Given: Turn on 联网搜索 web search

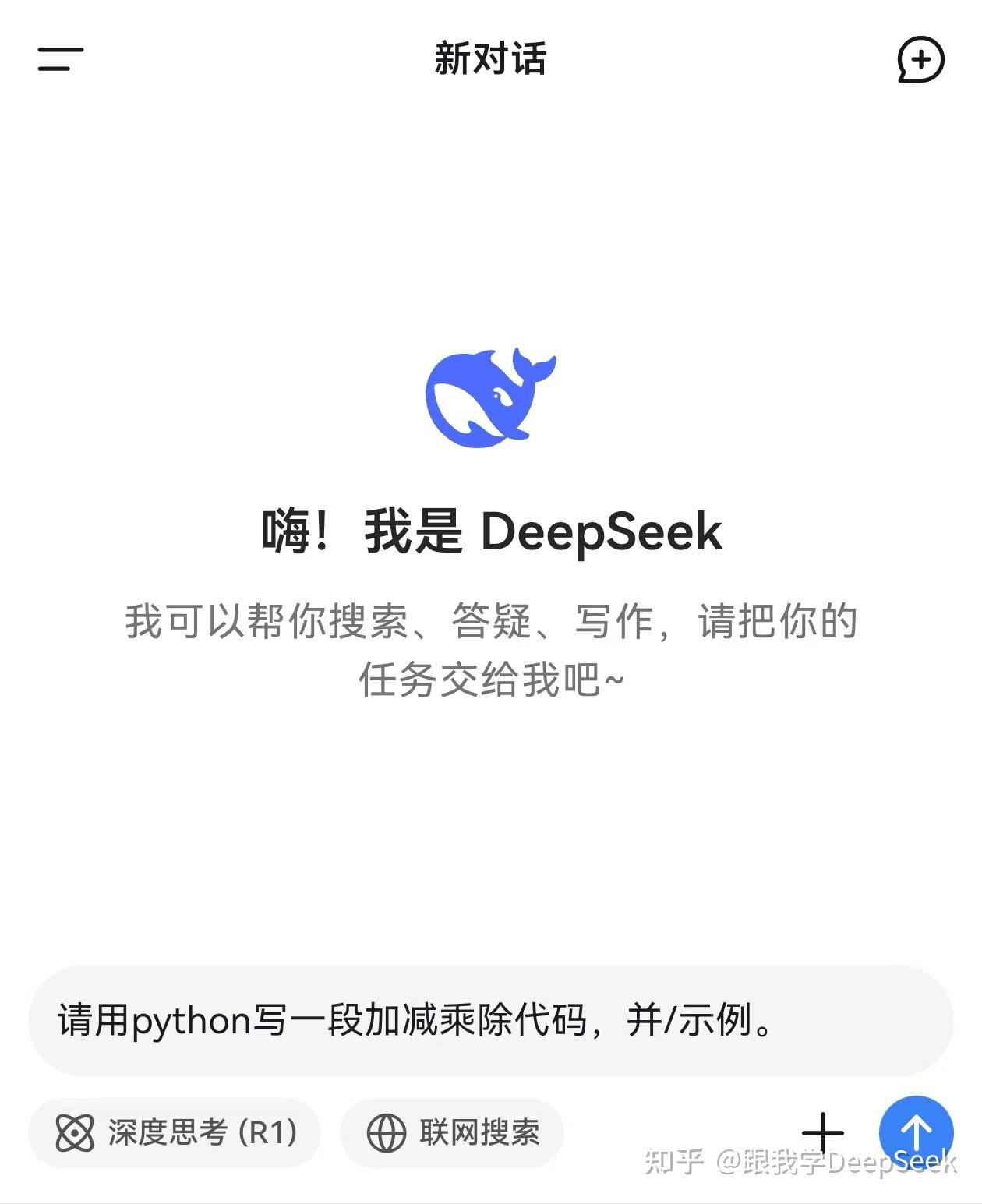Looking at the screenshot, I should coord(452,1132).
